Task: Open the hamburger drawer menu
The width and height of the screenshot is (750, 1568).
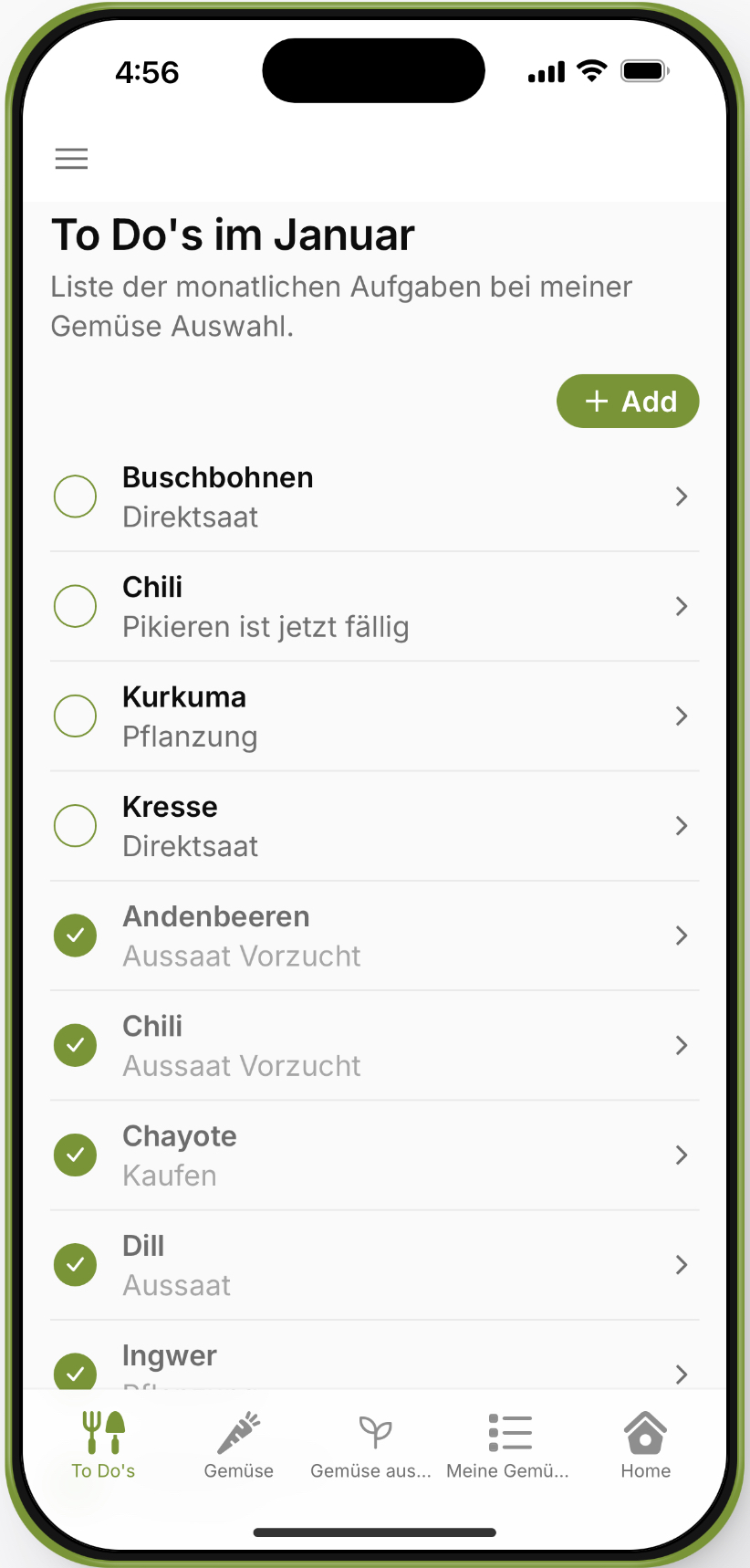Action: 71,159
